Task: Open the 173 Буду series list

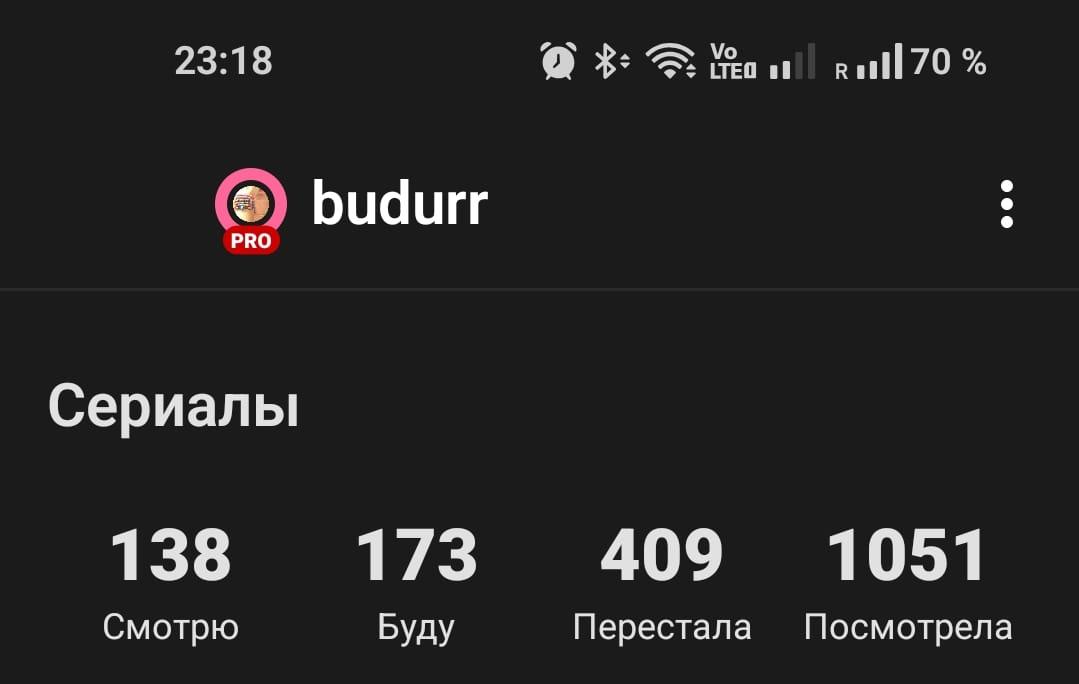Action: tap(416, 582)
